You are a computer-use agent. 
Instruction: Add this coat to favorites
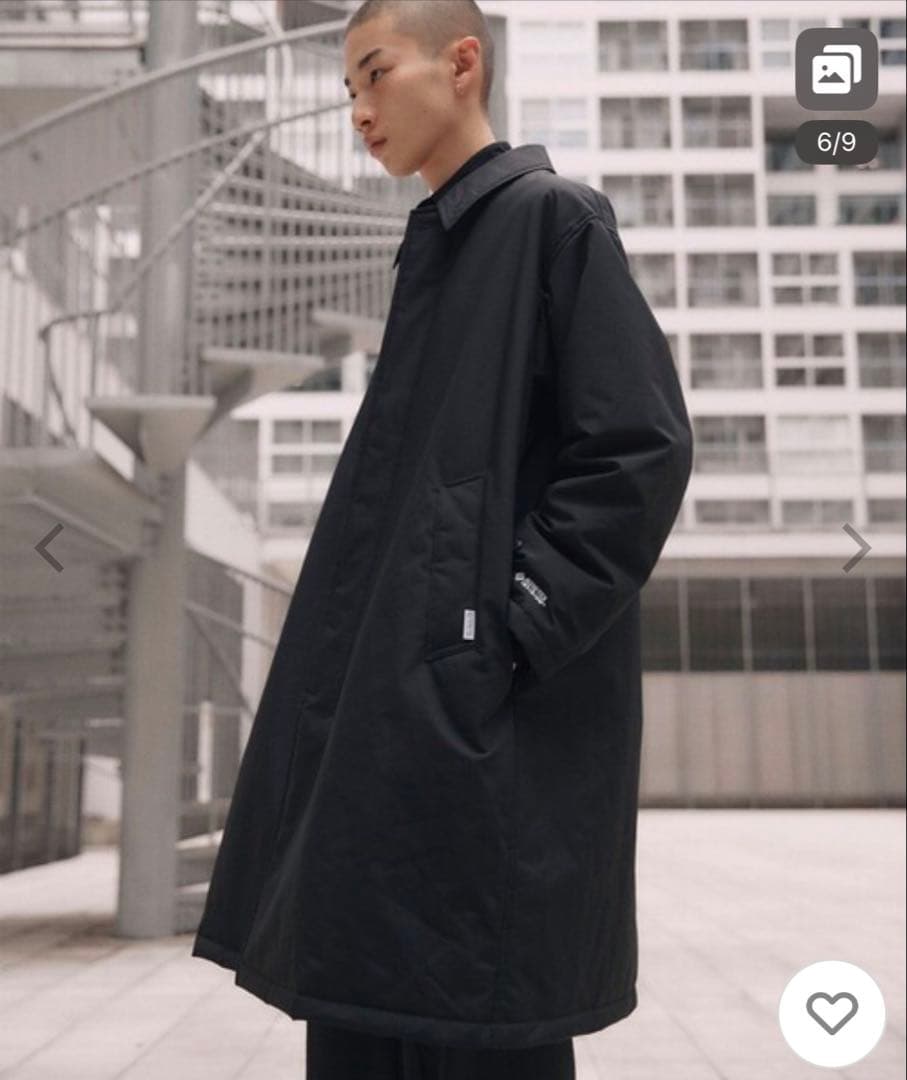(832, 1013)
